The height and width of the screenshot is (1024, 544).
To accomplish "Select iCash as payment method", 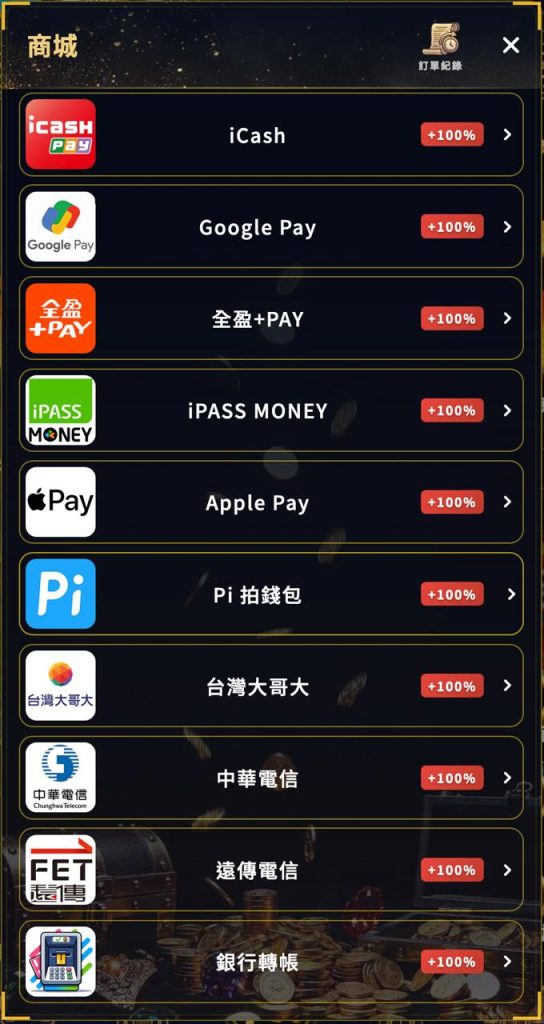I will coord(271,135).
